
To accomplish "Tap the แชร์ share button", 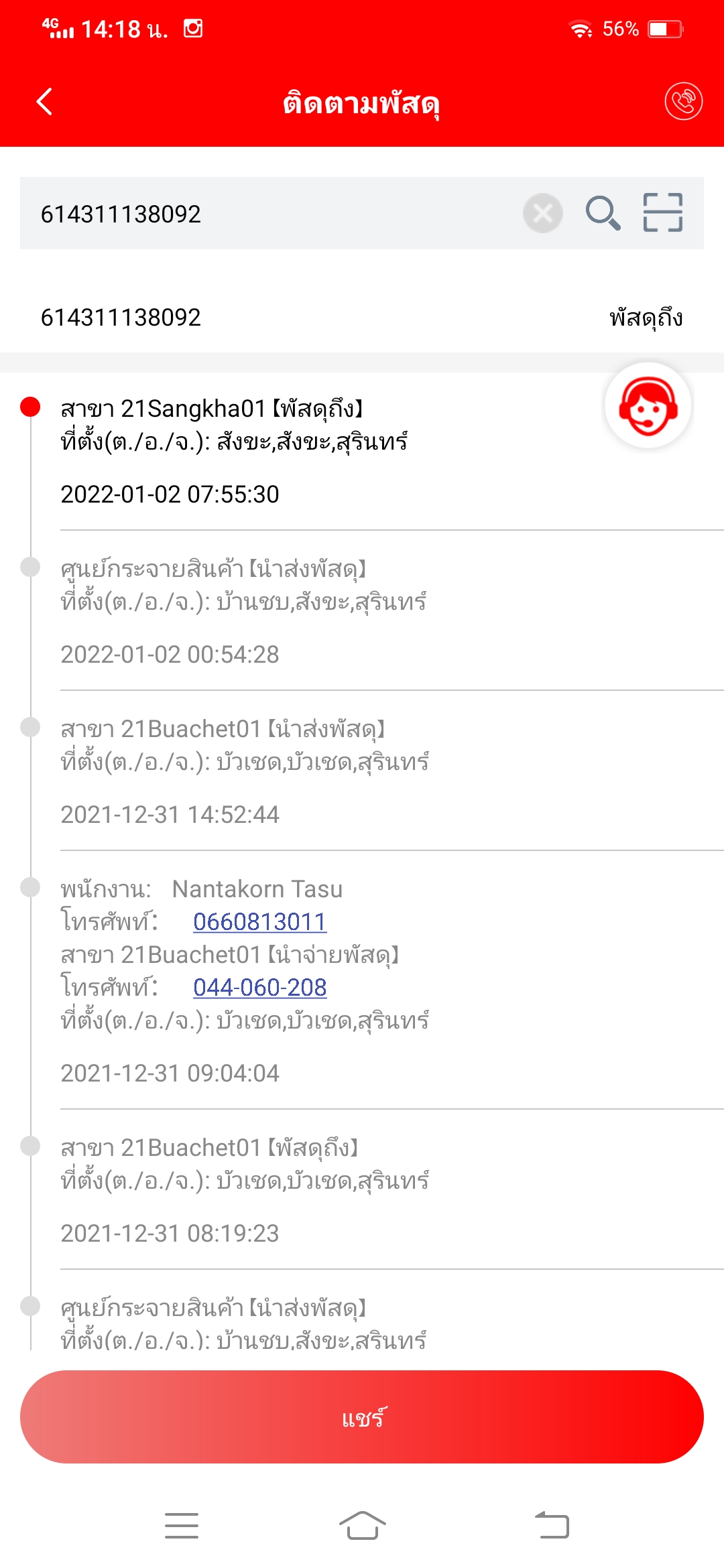I will point(362,1417).
